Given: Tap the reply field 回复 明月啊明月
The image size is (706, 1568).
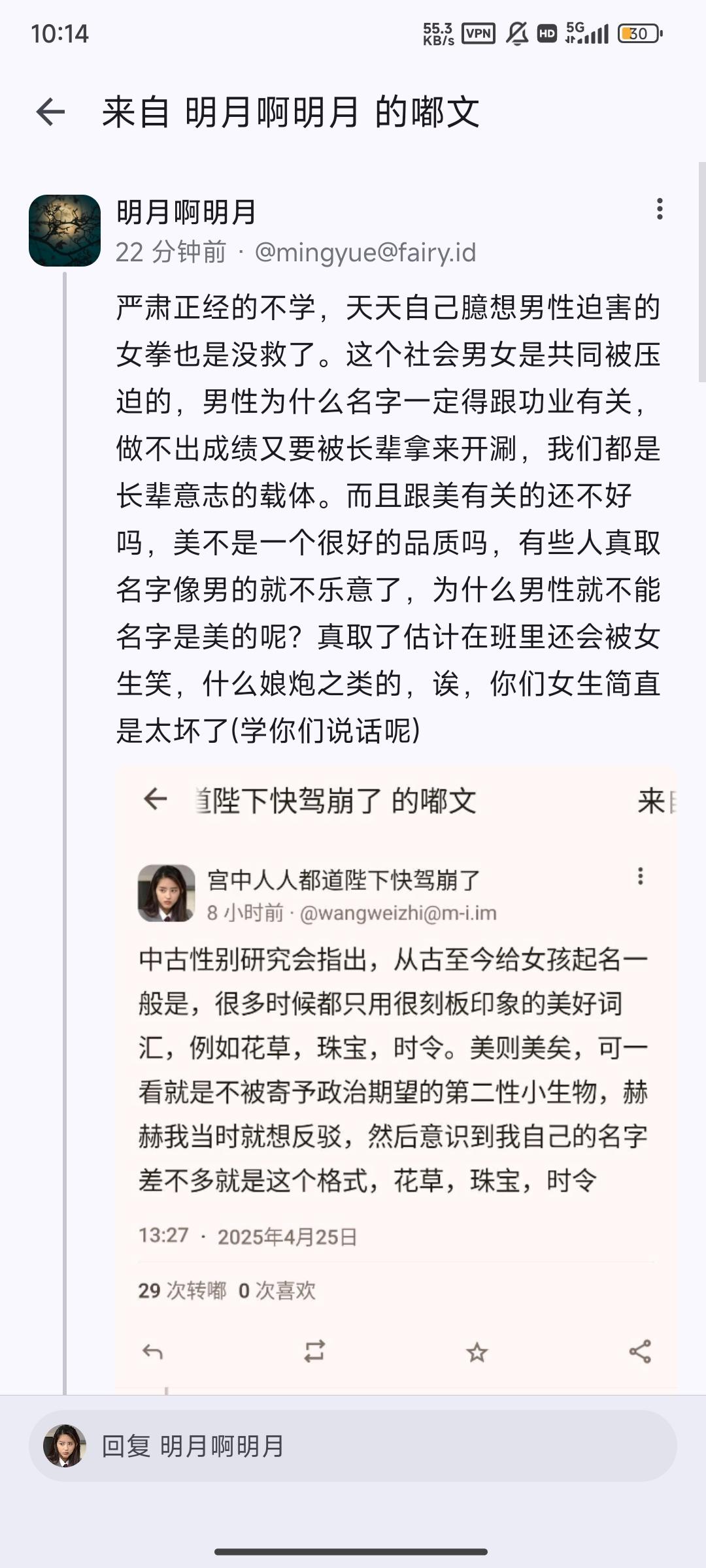Looking at the screenshot, I should point(353,1446).
